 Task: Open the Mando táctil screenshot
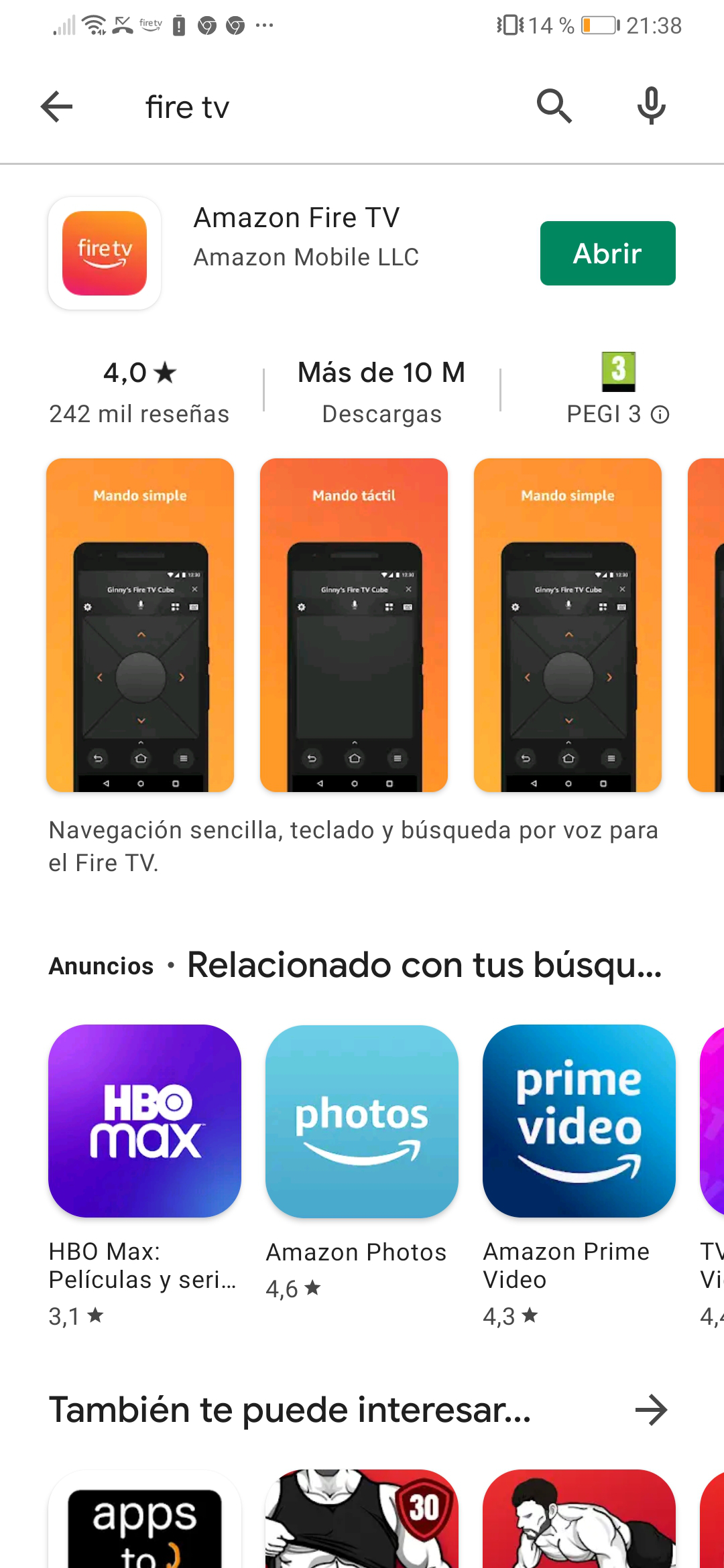point(353,625)
